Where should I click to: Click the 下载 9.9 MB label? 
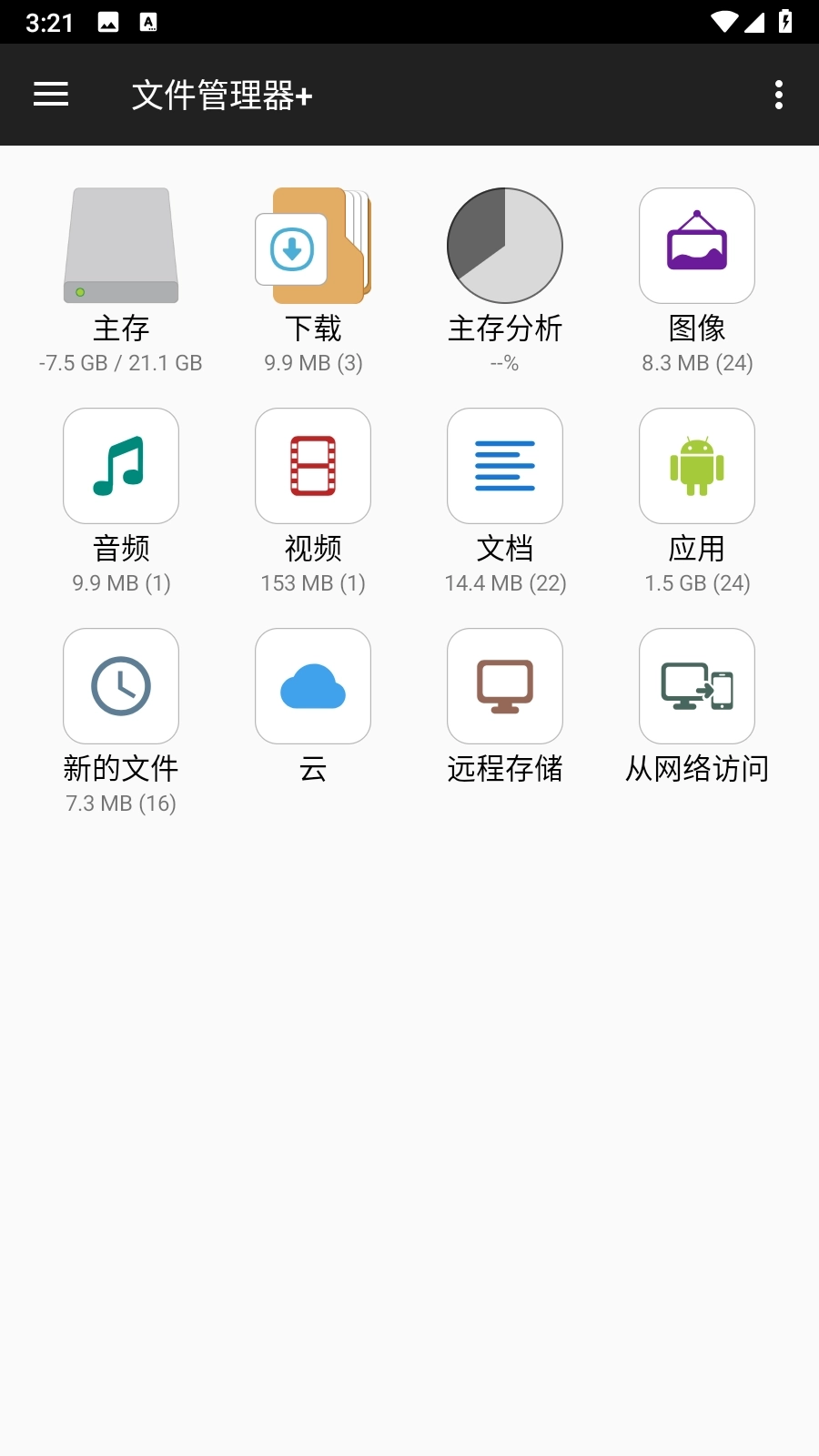tap(313, 363)
